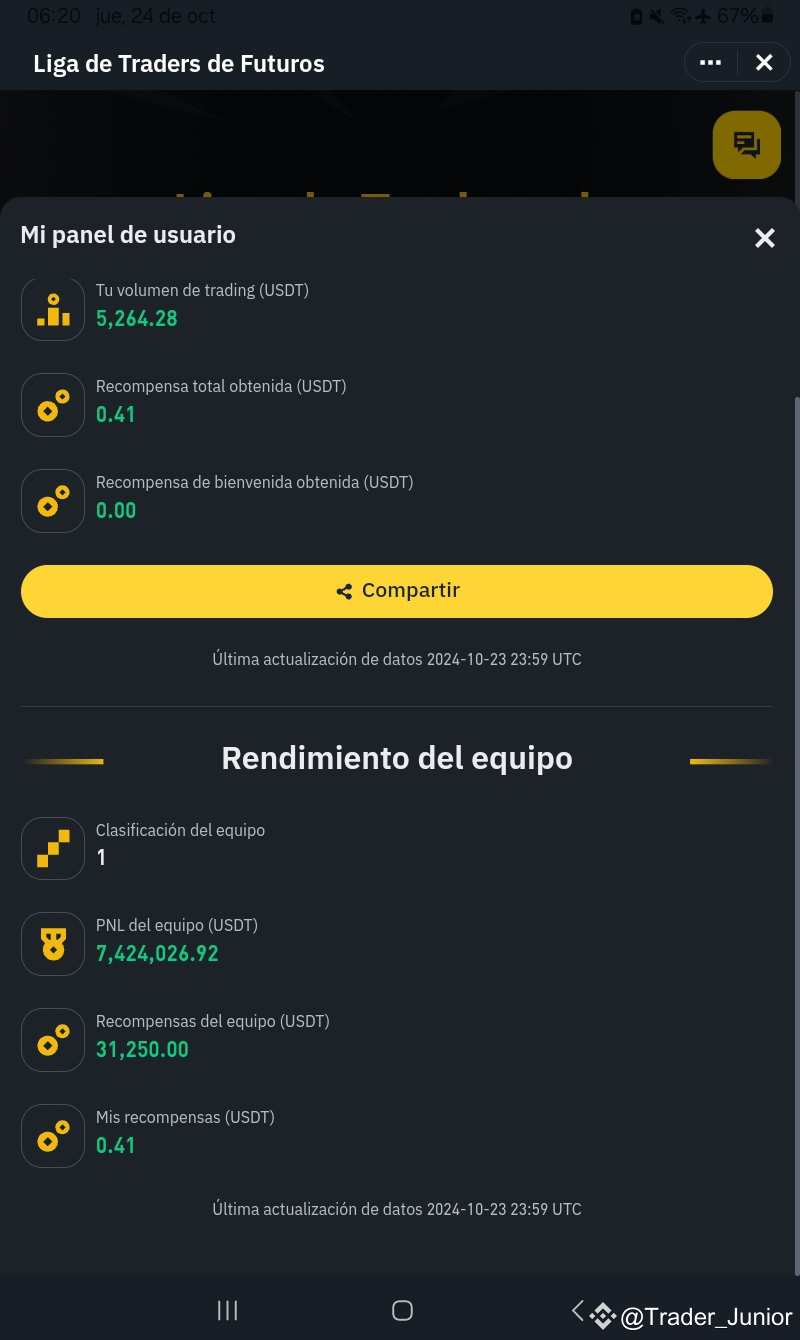Tap the Compartir button
800x1340 pixels.
pos(397,590)
